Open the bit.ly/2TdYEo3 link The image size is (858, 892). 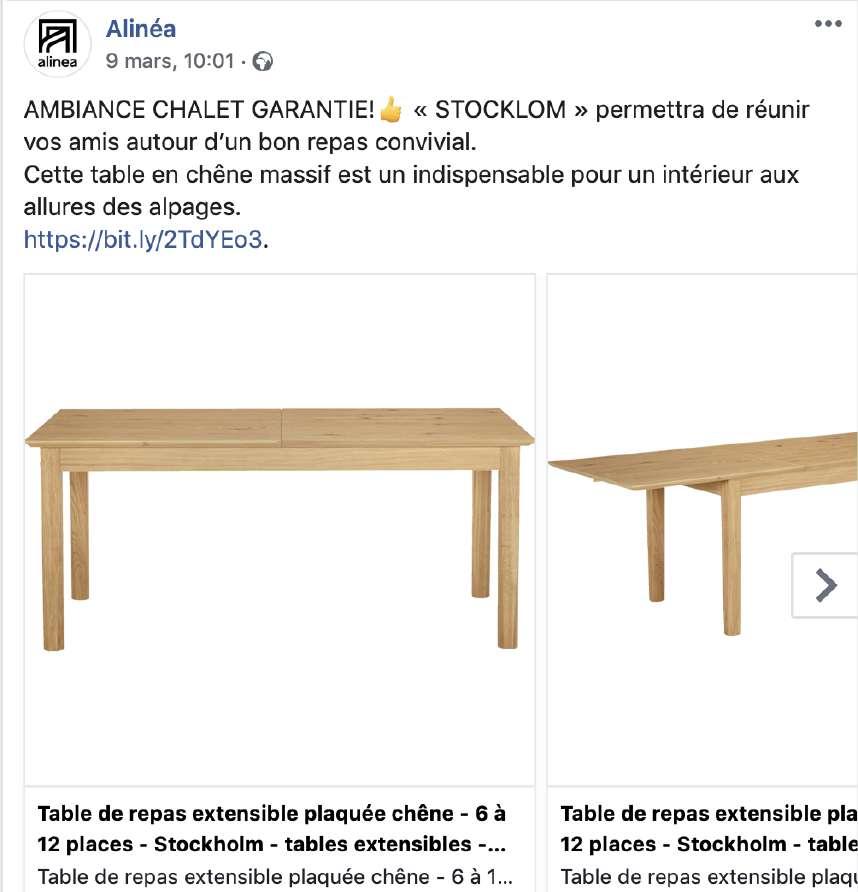pos(144,240)
